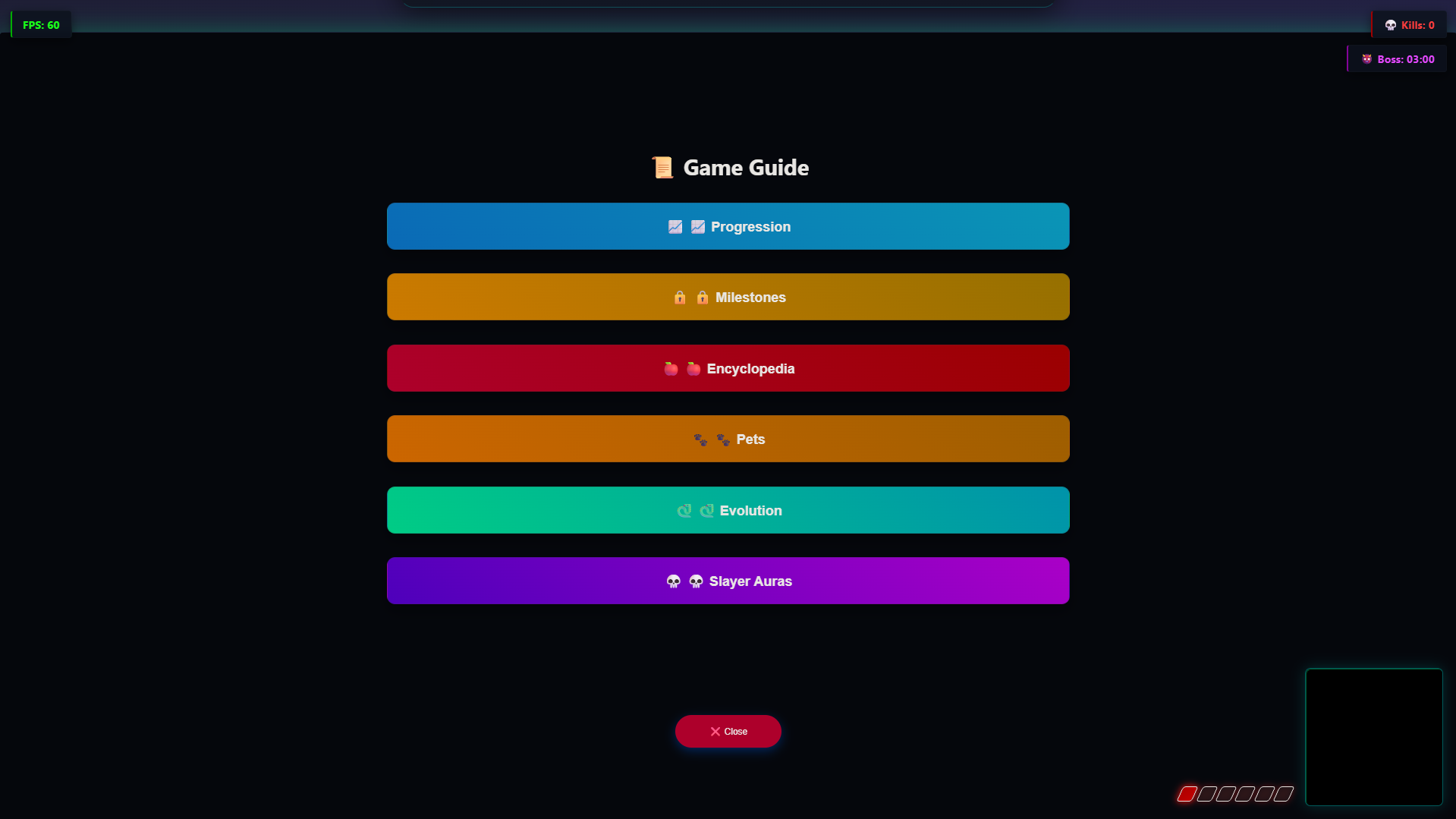Viewport: 1456px width, 819px height.
Task: Close the Game Guide
Action: [x=728, y=731]
